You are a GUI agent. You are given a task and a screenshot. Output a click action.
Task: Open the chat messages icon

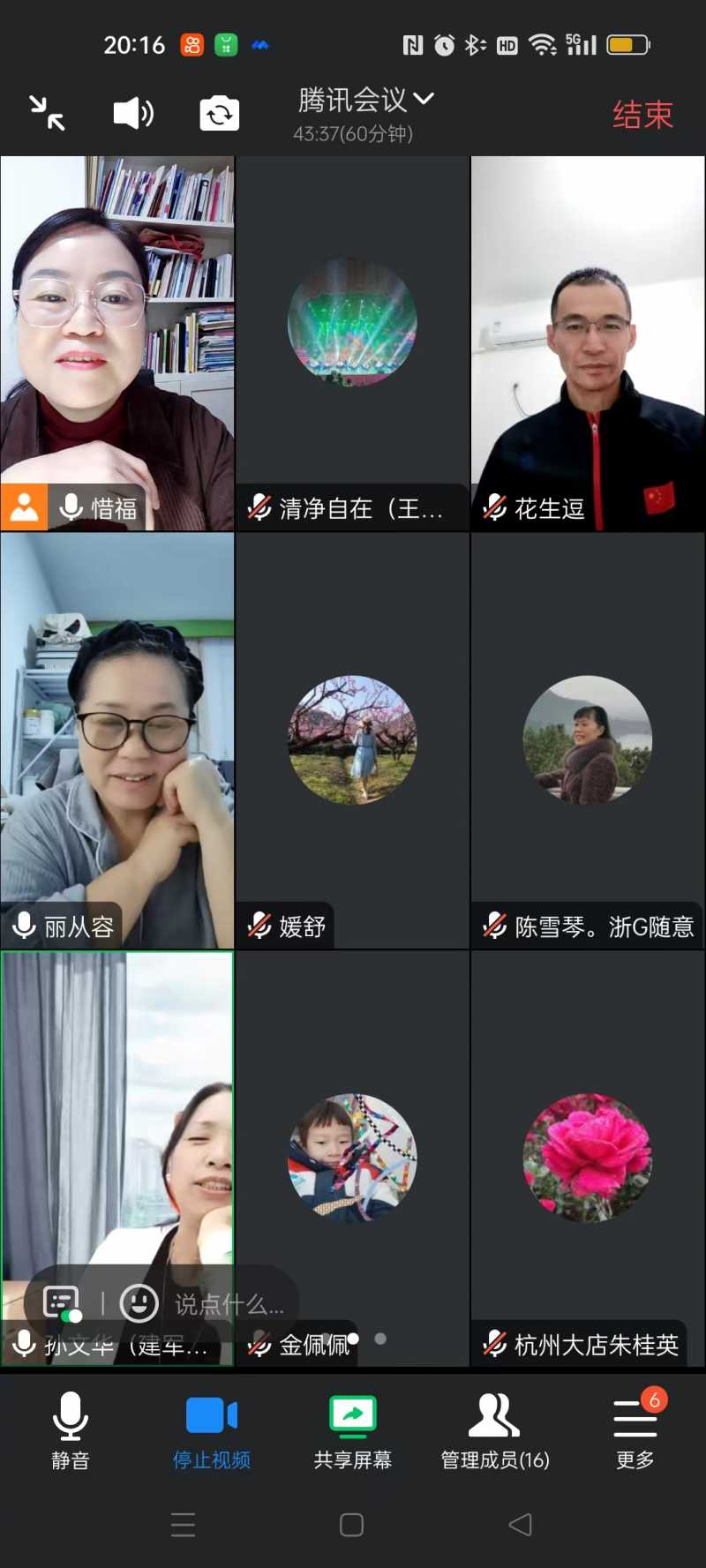click(62, 1302)
